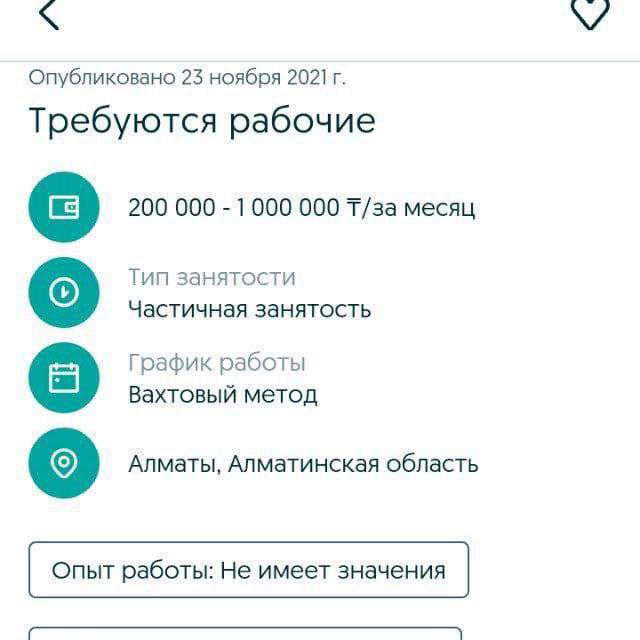Add this job listing to favorites
The width and height of the screenshot is (640, 640).
coord(589,13)
